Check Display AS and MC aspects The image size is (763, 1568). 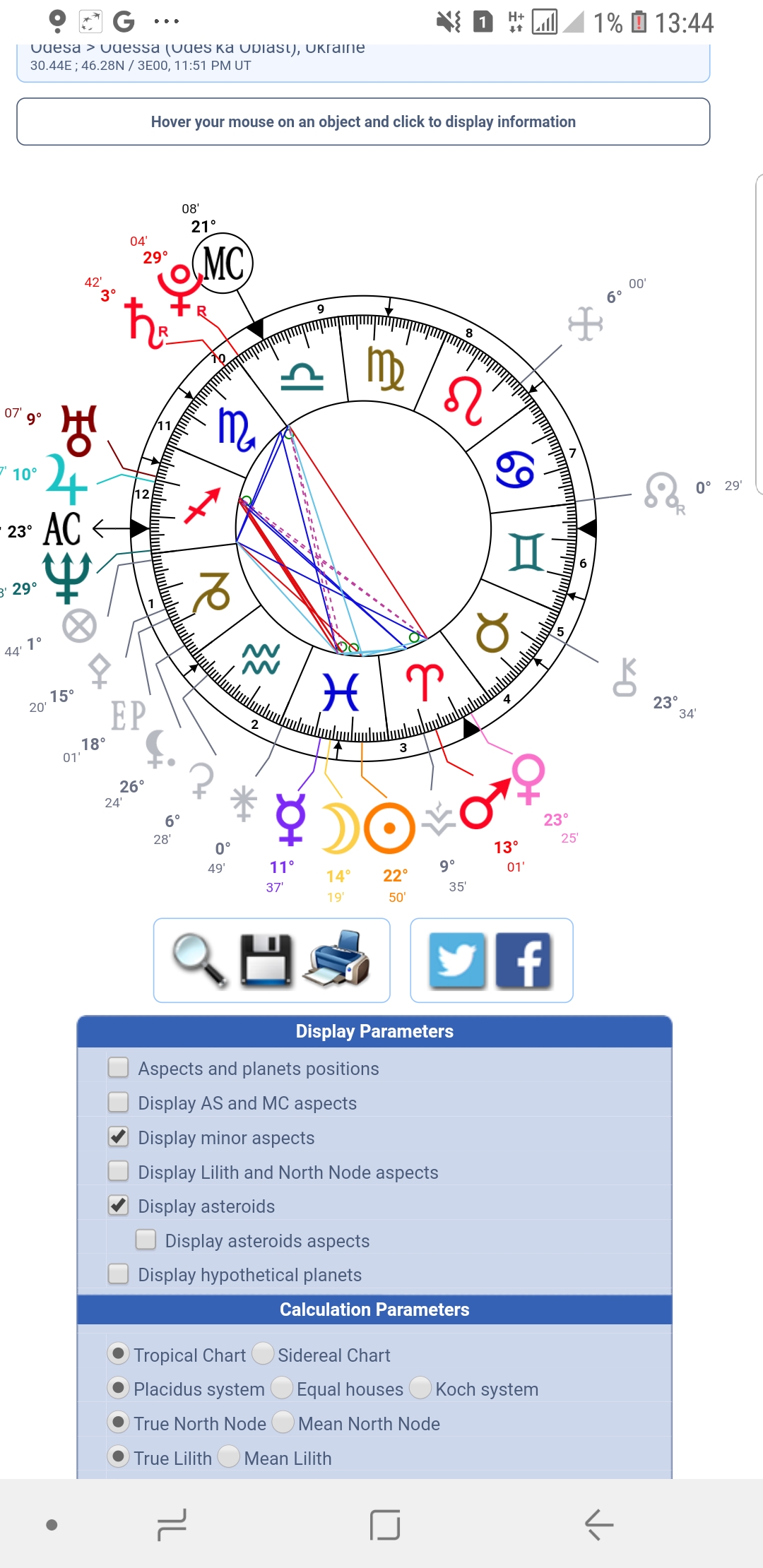(118, 1102)
